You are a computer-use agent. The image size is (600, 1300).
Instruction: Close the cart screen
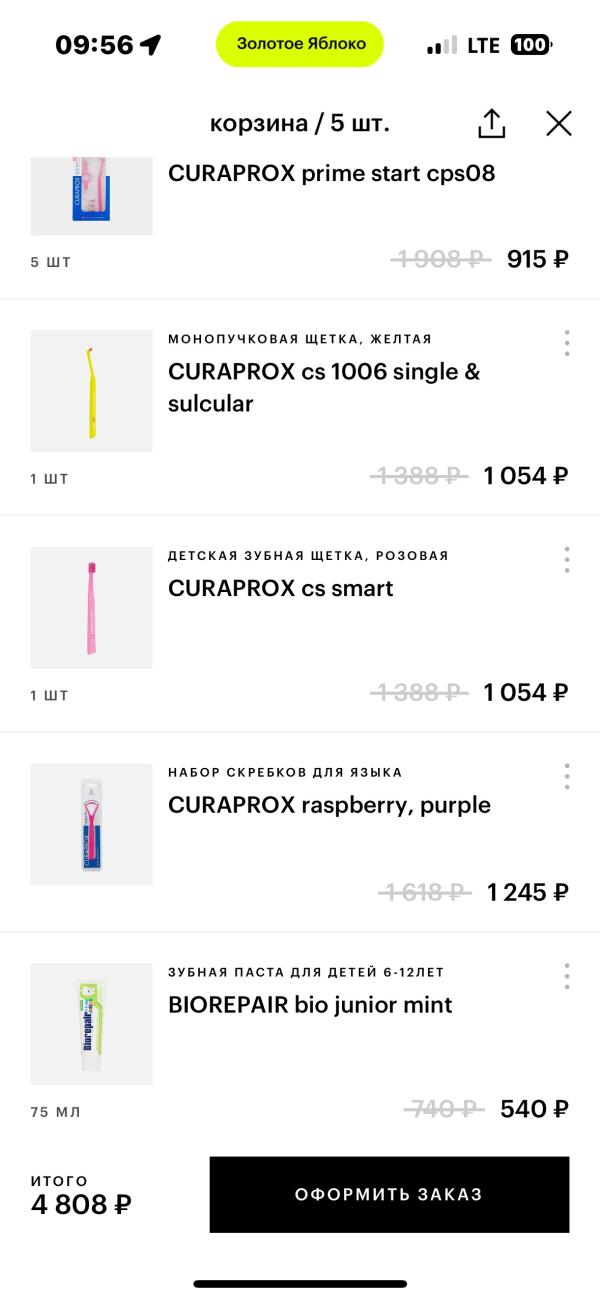[x=558, y=123]
